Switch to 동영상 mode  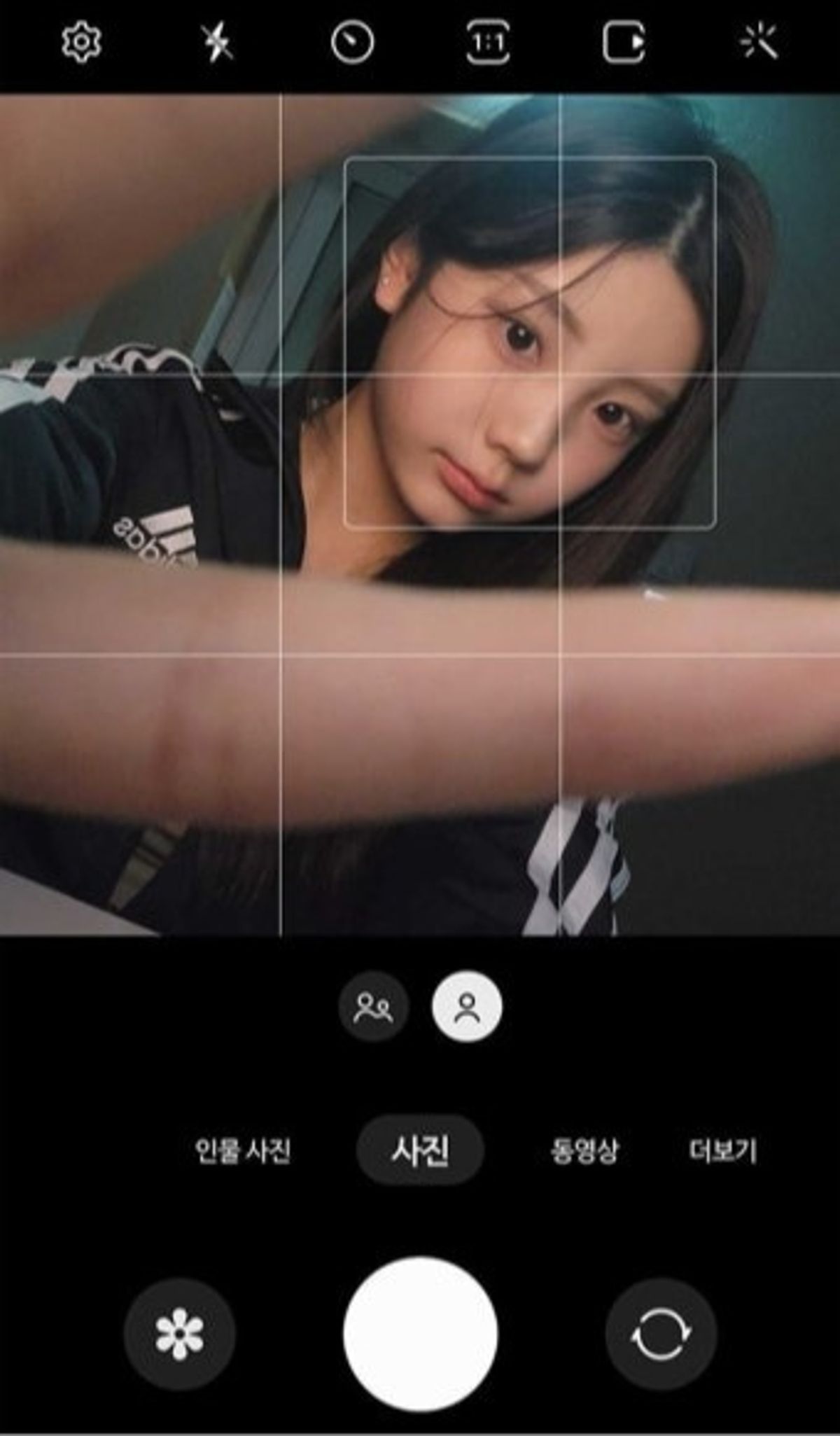pyautogui.click(x=584, y=1150)
